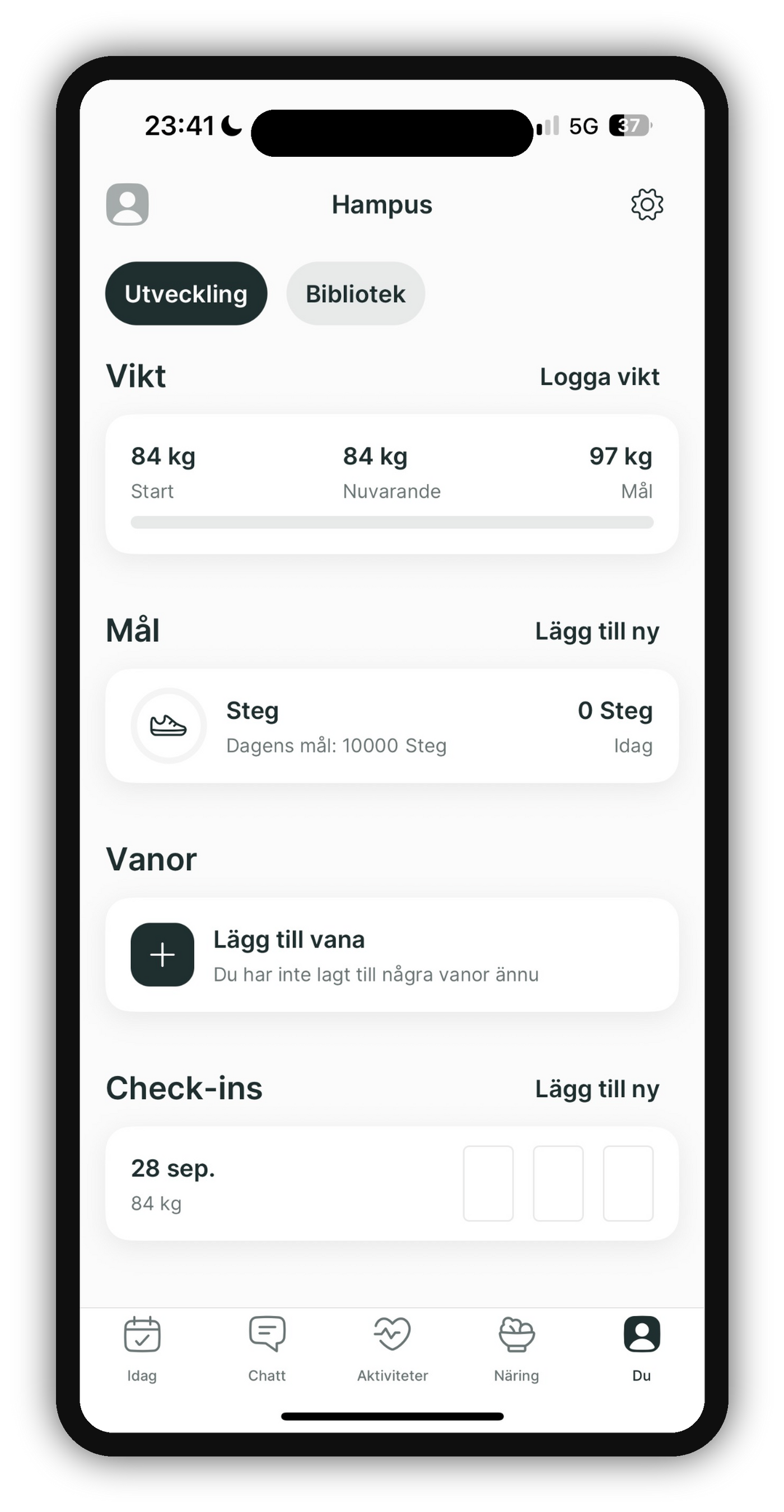Tap the profile avatar picture
The width and height of the screenshot is (784, 1512).
[127, 204]
